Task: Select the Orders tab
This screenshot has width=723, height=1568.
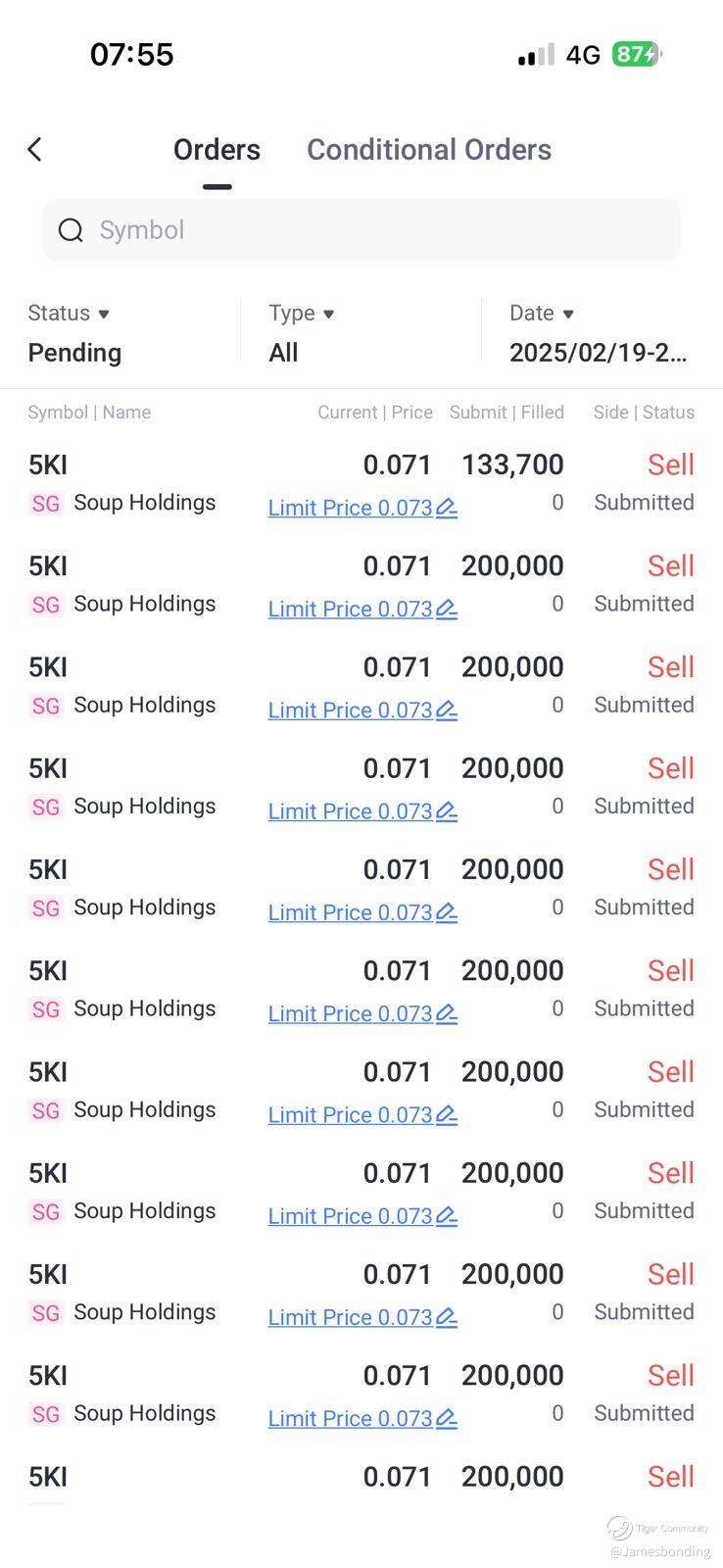Action: [217, 150]
